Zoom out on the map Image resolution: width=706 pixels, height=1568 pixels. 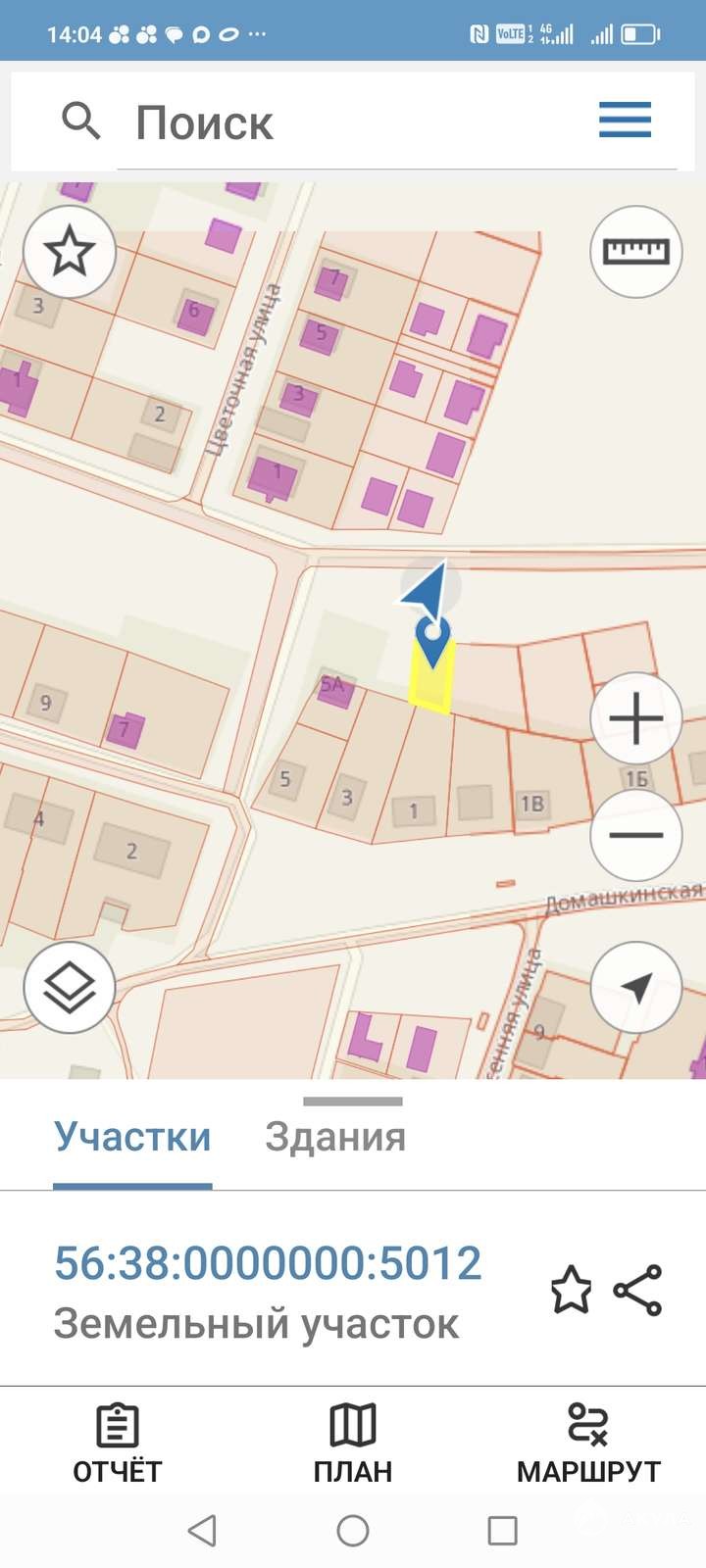[x=636, y=835]
